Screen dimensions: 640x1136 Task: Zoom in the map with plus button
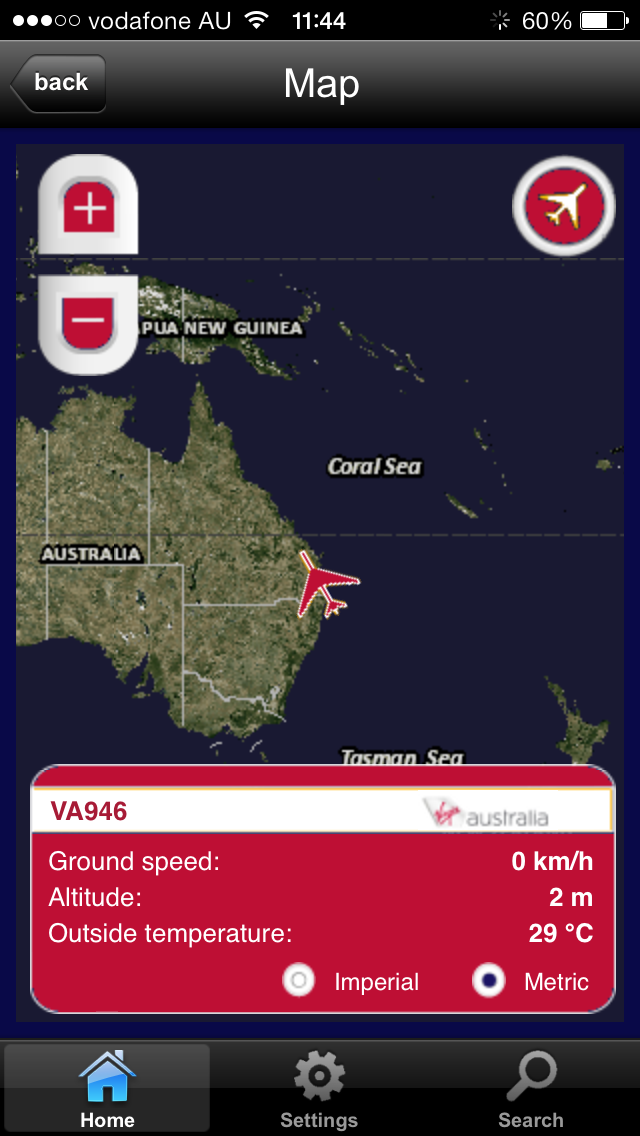(88, 205)
